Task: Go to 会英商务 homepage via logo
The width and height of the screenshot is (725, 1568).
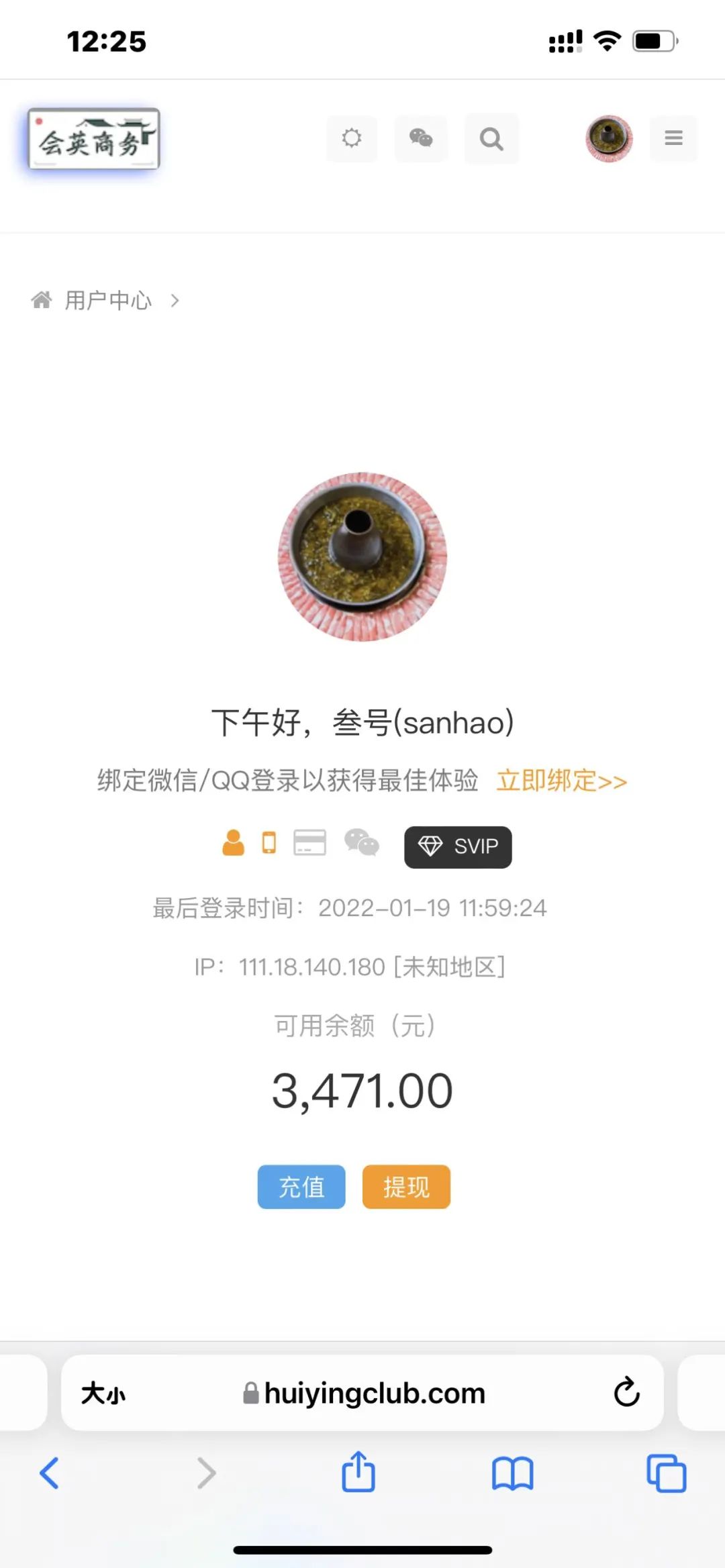Action: (94, 139)
